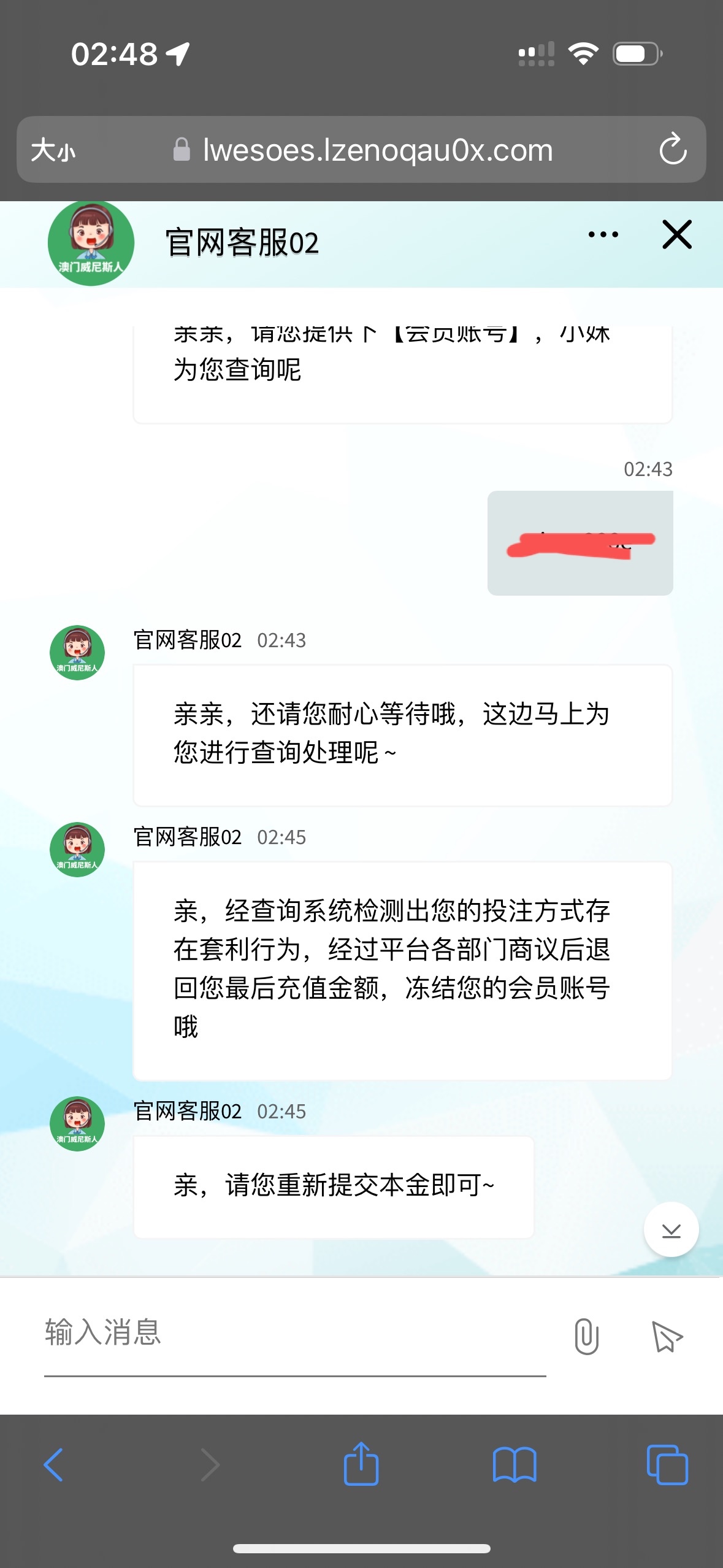This screenshot has height=1568, width=723.
Task: Show all open browser tabs
Action: point(667,1464)
